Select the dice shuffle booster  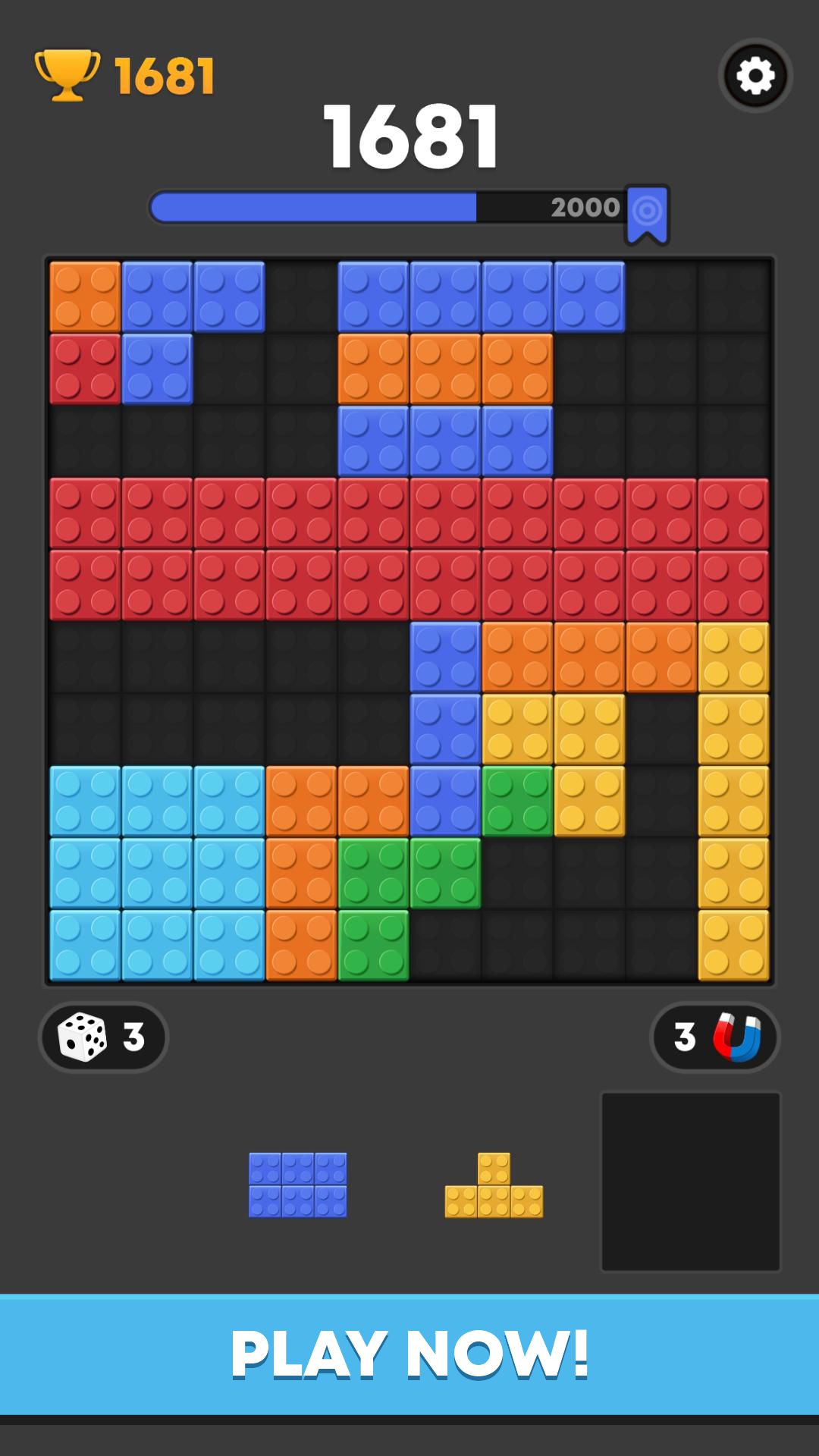78,1036
